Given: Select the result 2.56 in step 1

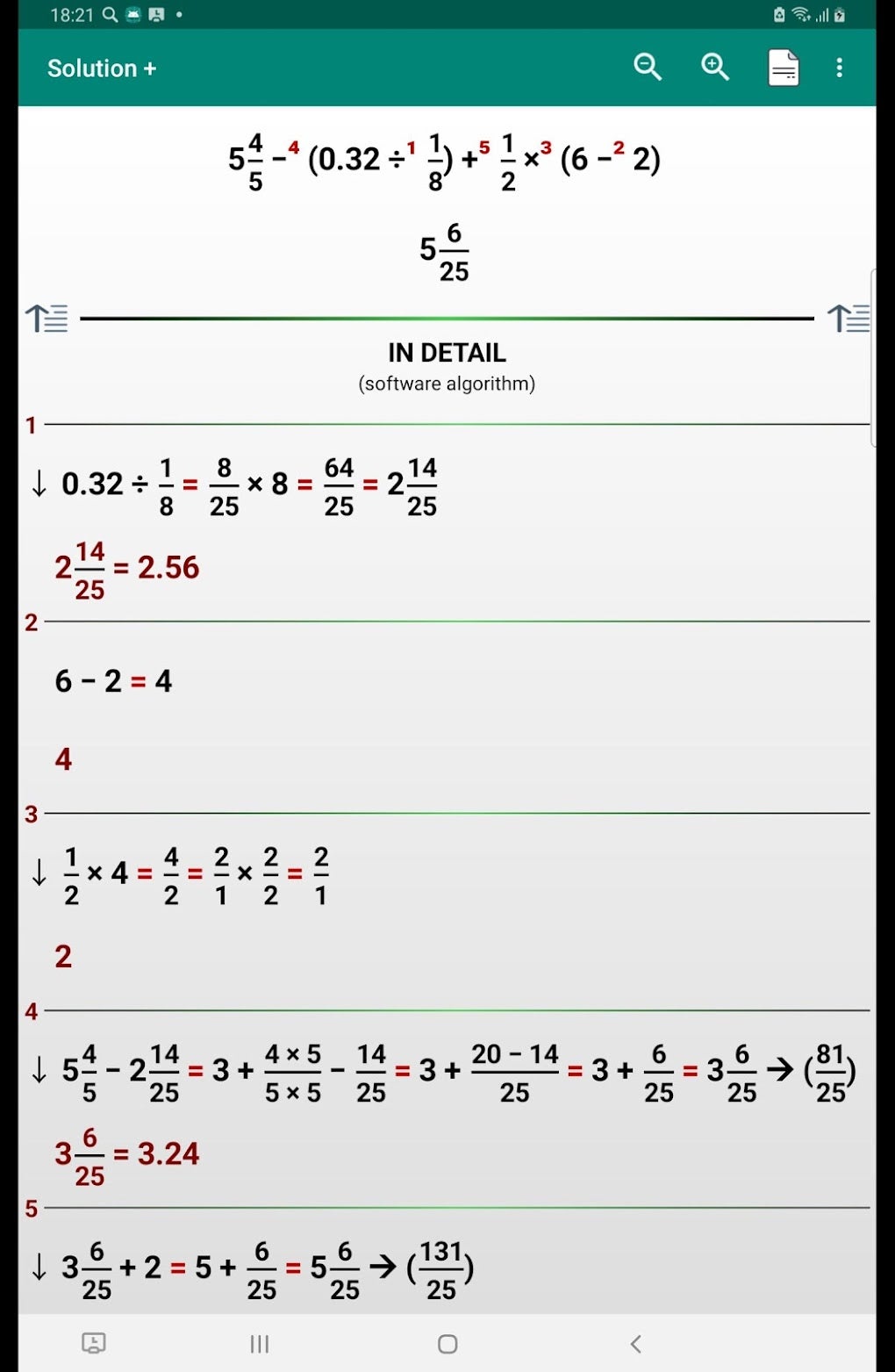Looking at the screenshot, I should click(167, 567).
